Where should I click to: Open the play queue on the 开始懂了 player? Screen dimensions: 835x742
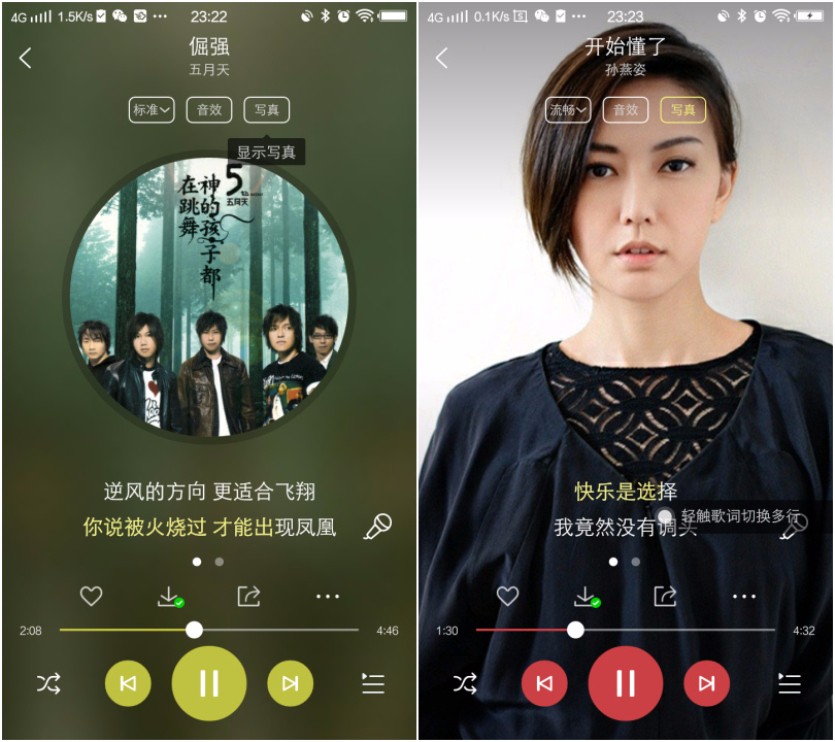click(789, 684)
